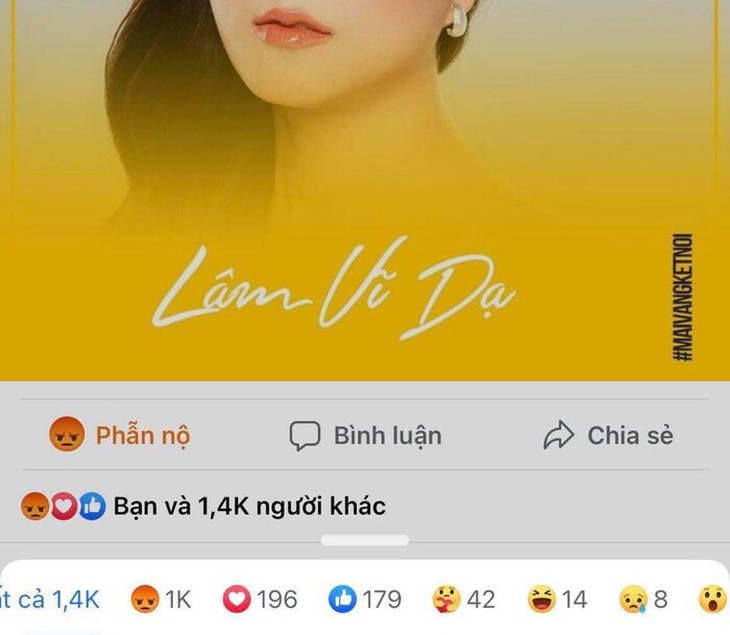Show the 179 like reactions tab
This screenshot has width=730, height=635.
pyautogui.click(x=365, y=599)
